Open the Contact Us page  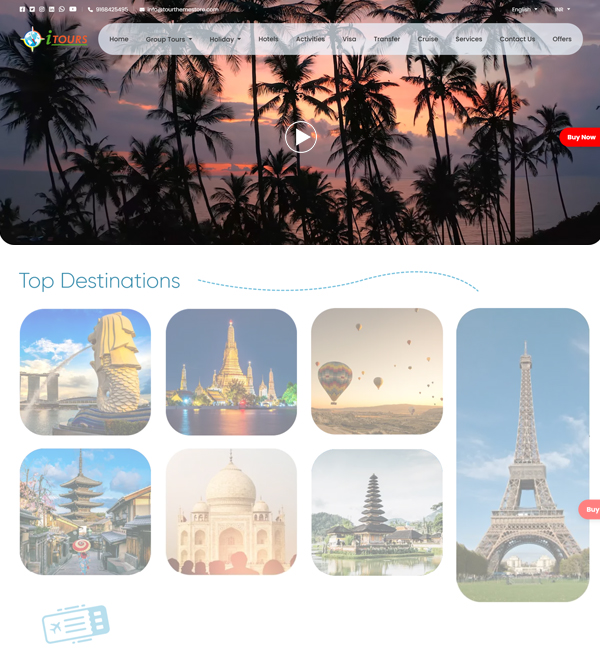[x=517, y=39]
